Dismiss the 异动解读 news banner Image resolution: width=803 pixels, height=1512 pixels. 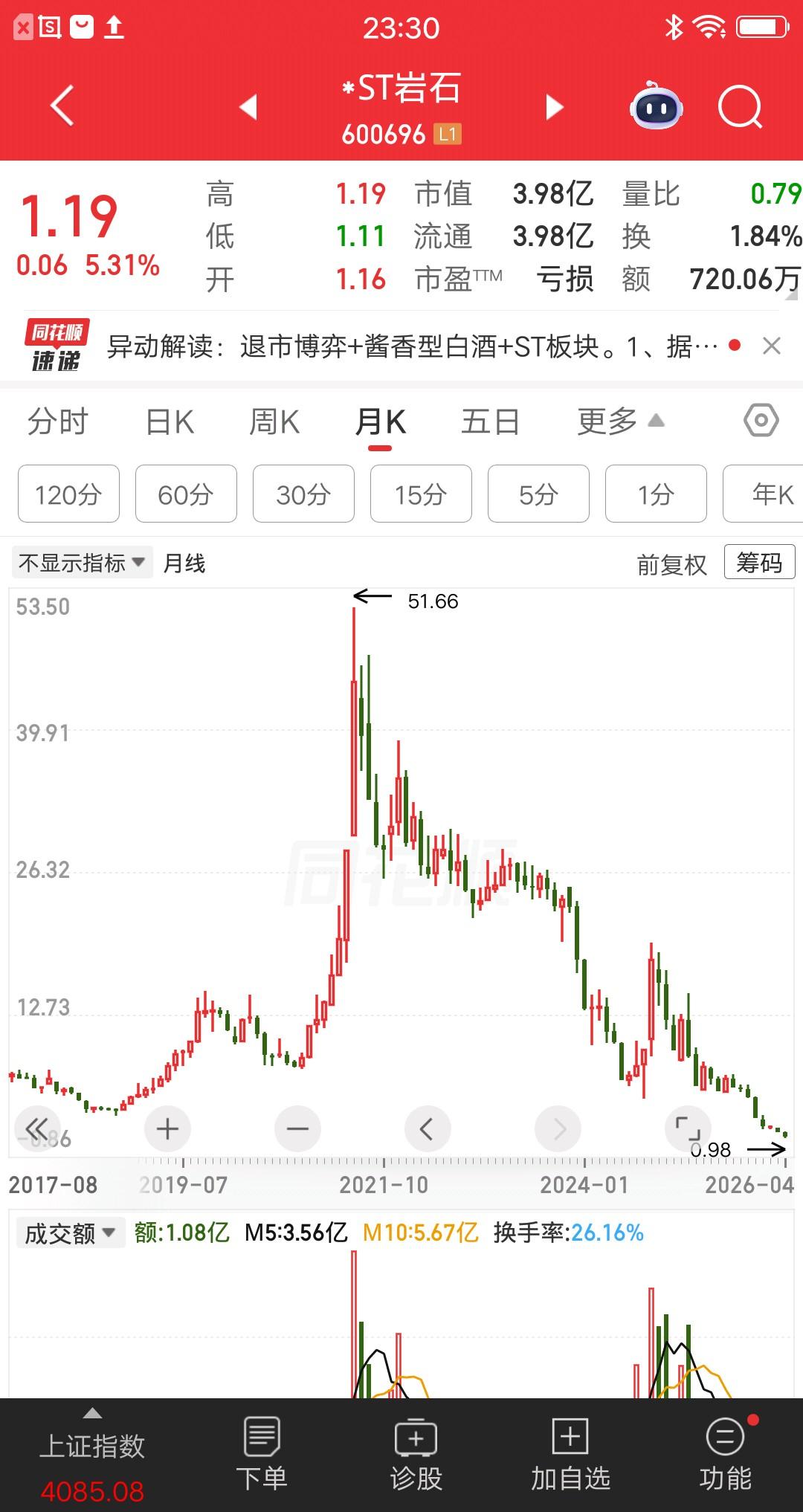[771, 347]
